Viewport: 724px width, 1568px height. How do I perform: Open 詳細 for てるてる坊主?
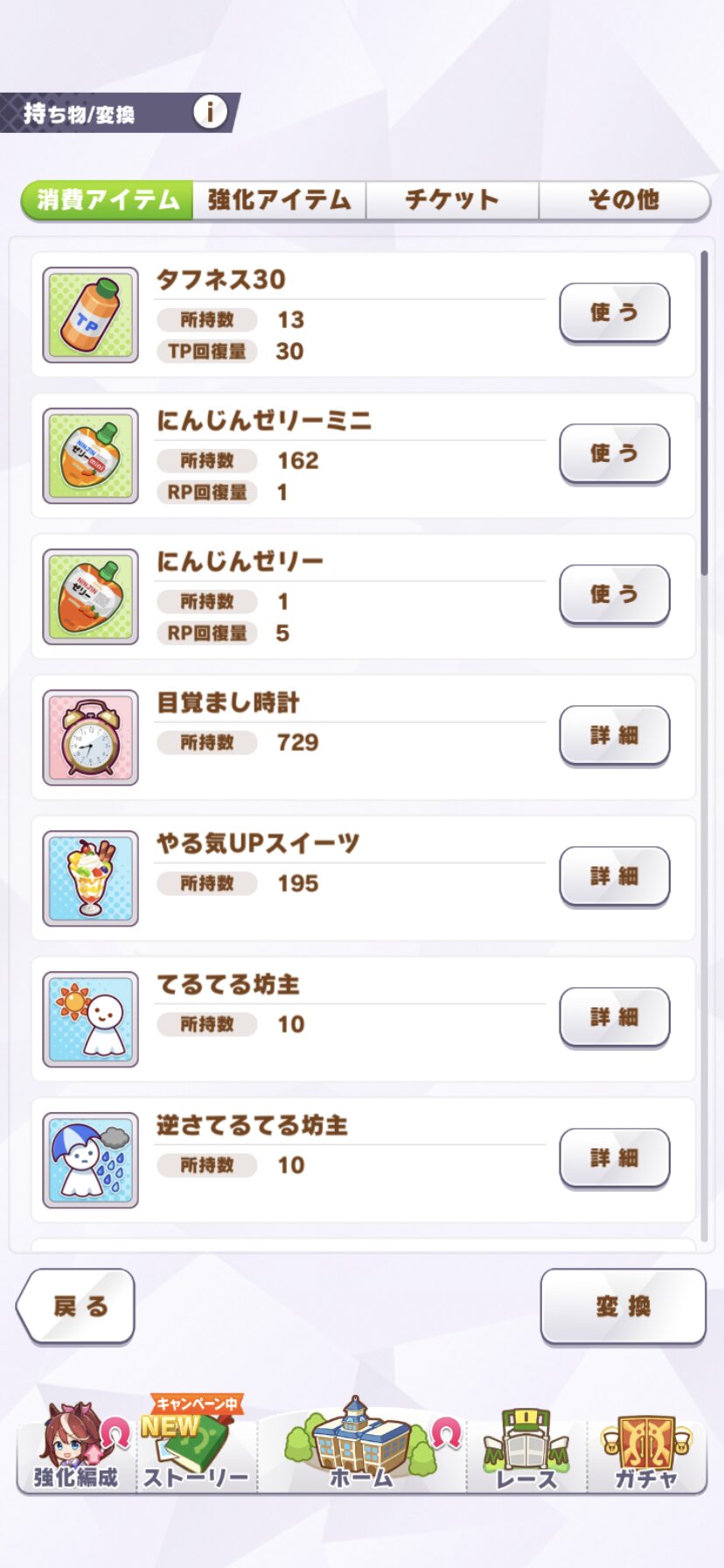pyautogui.click(x=614, y=1017)
